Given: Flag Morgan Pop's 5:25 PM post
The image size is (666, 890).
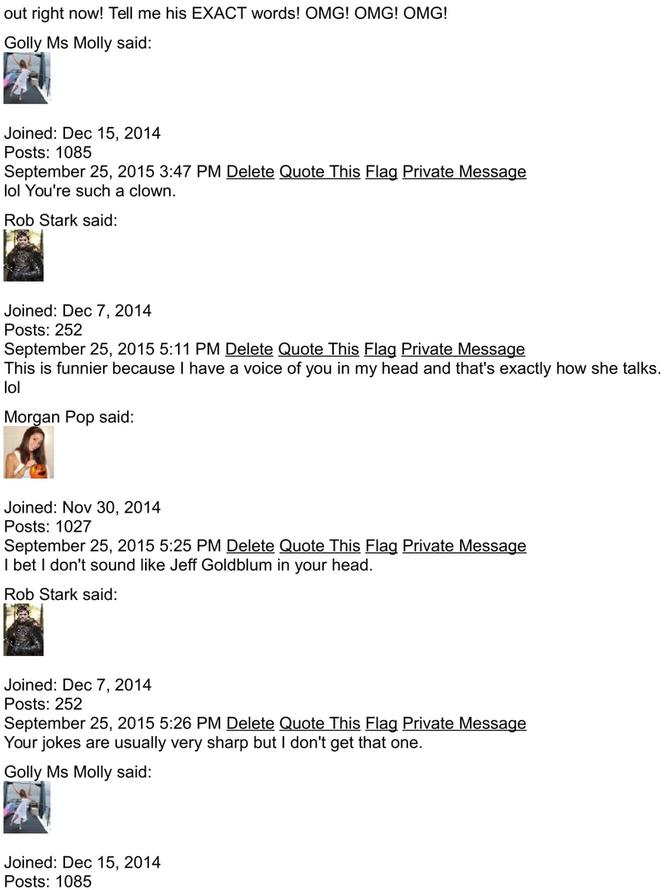Looking at the screenshot, I should click(381, 546).
